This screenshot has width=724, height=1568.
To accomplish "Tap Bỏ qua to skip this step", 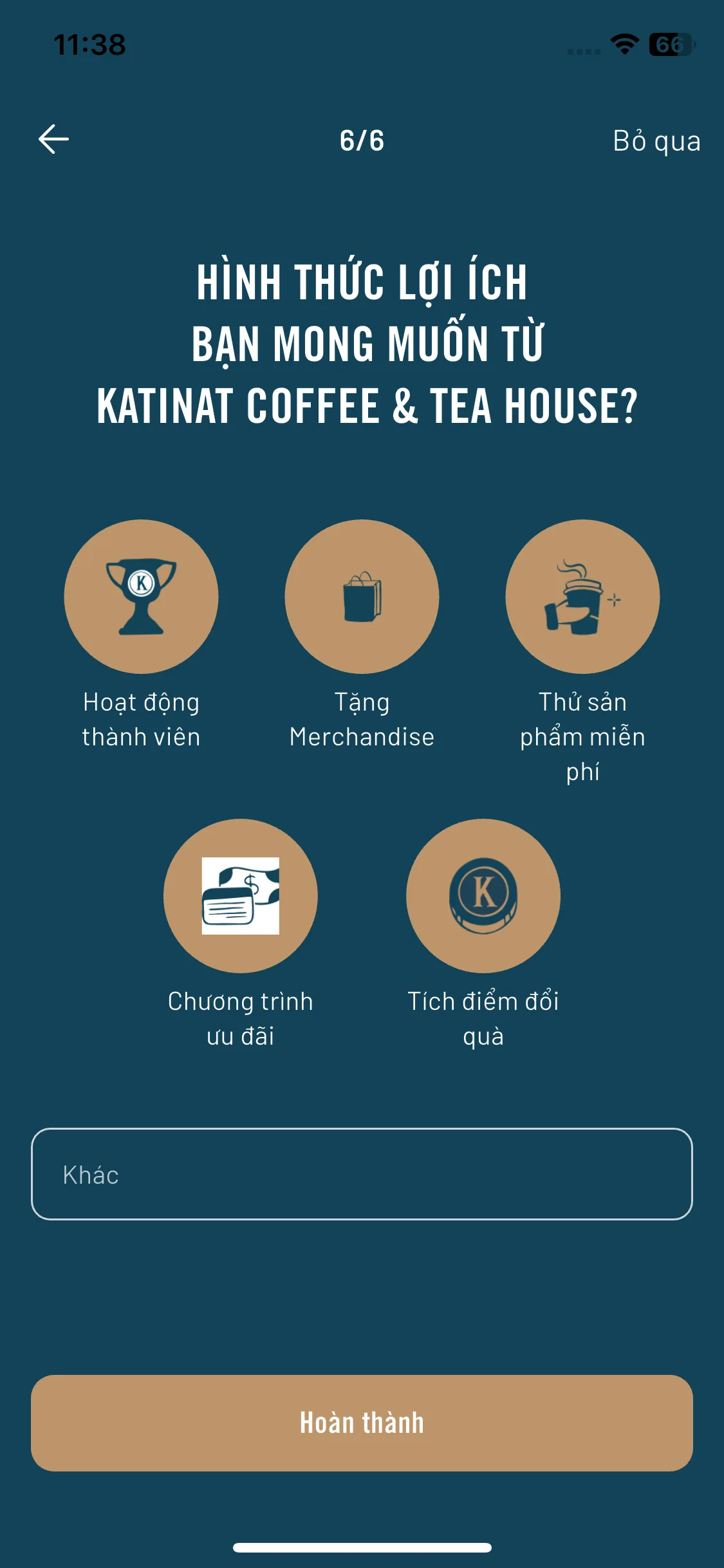I will (656, 142).
